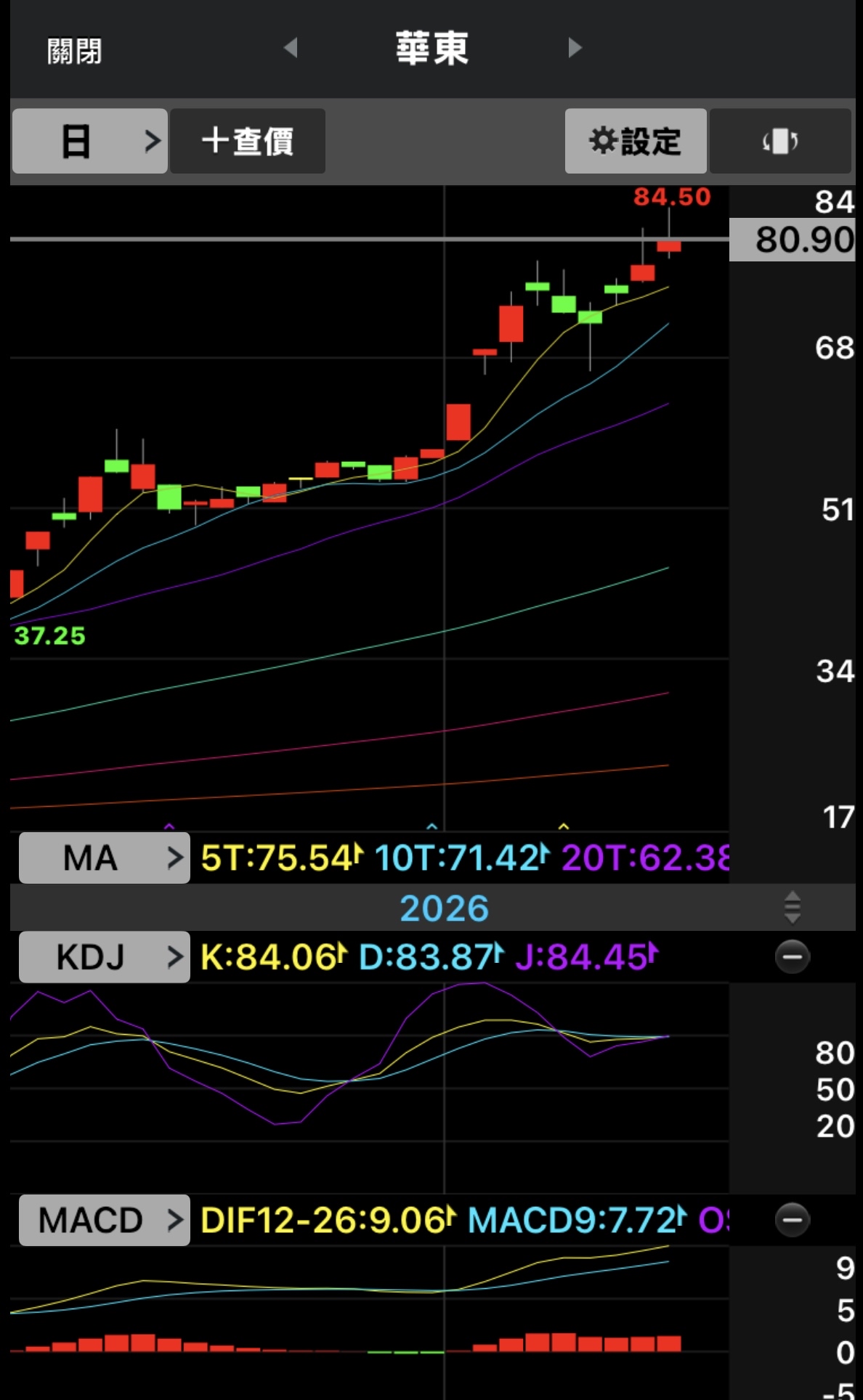Change the MA indicator selector

click(105, 858)
